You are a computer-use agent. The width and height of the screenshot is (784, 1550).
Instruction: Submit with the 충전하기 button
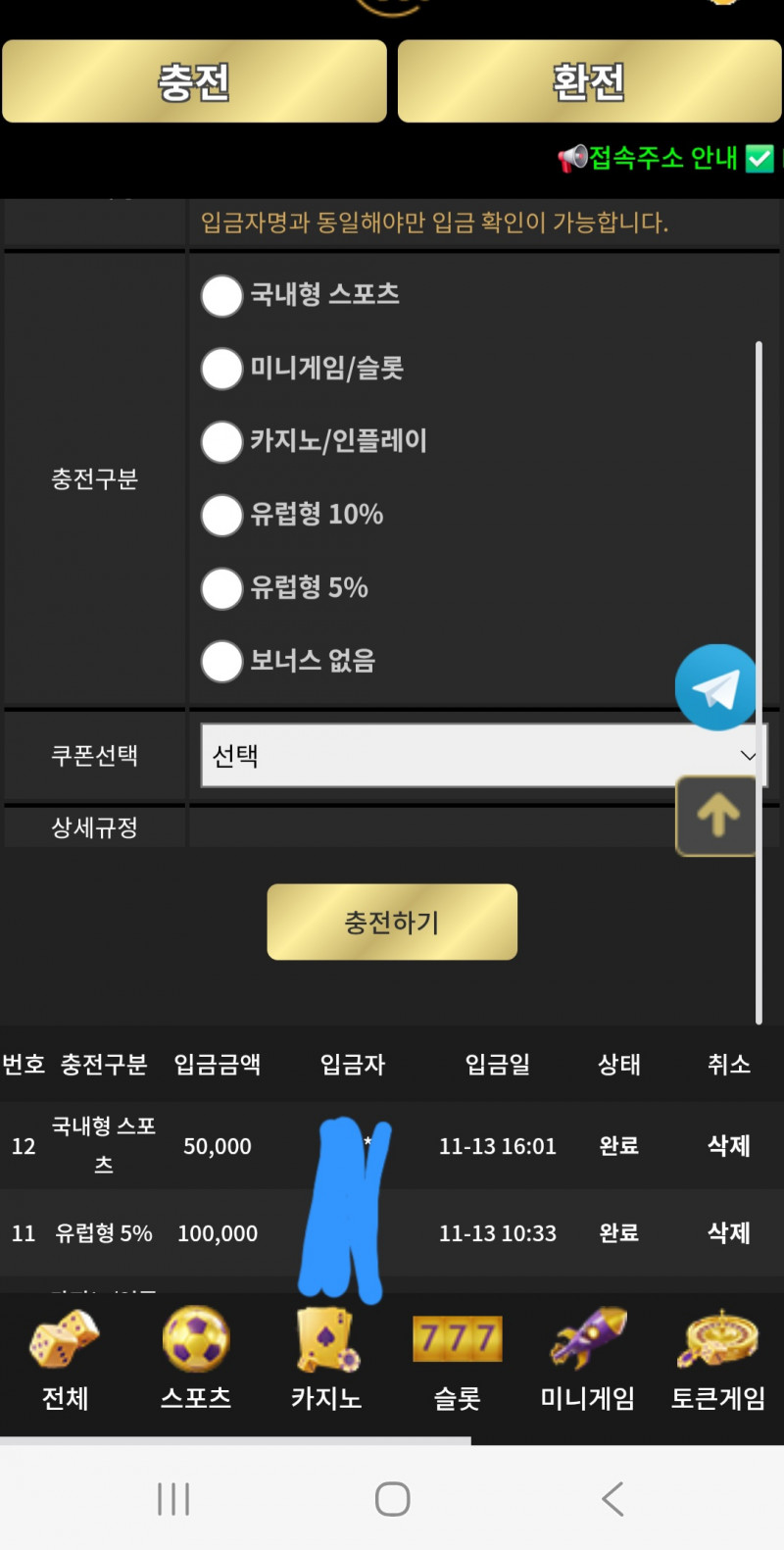[392, 922]
